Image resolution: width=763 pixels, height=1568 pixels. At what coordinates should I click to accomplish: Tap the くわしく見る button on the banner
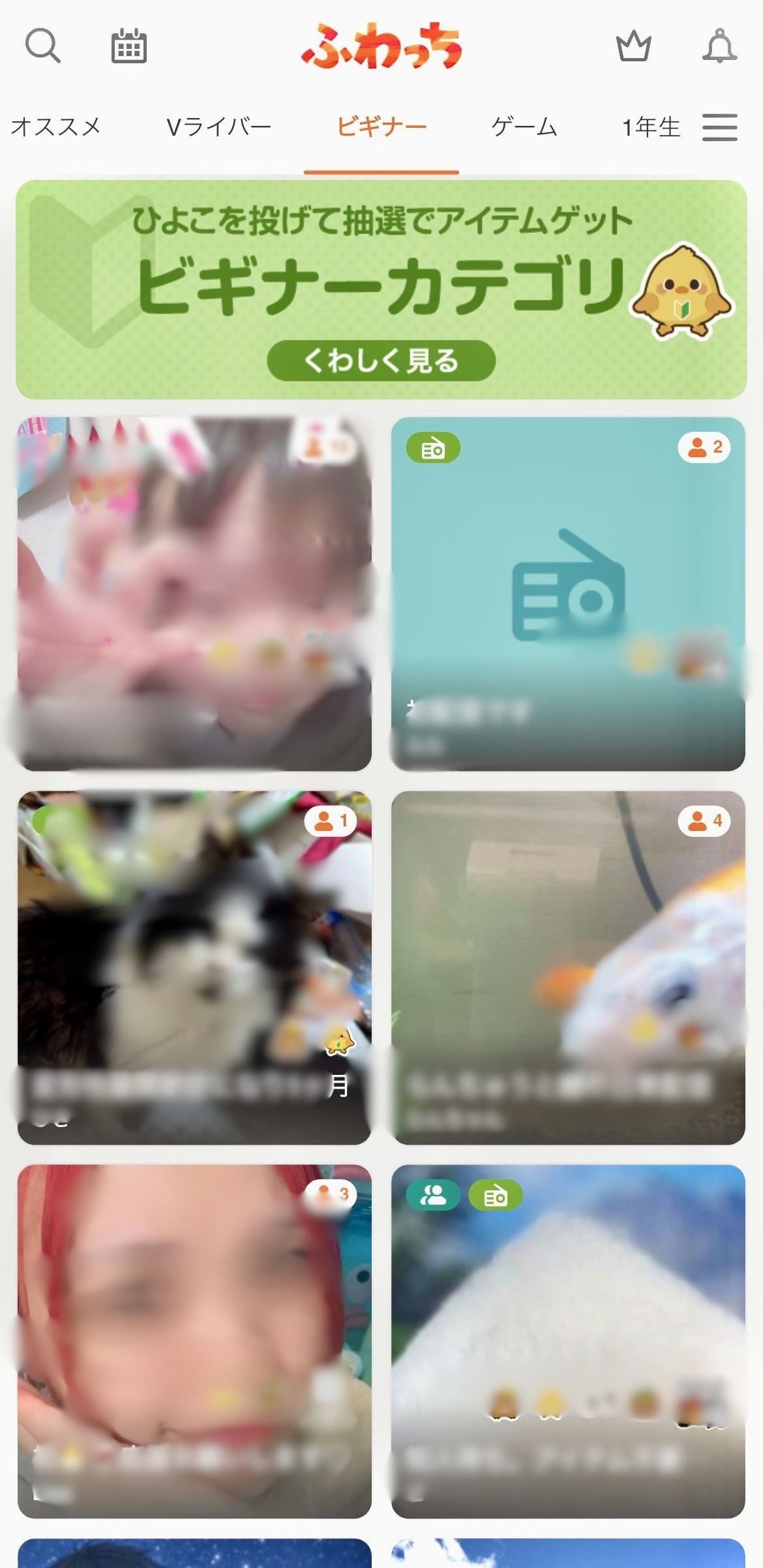click(x=381, y=360)
